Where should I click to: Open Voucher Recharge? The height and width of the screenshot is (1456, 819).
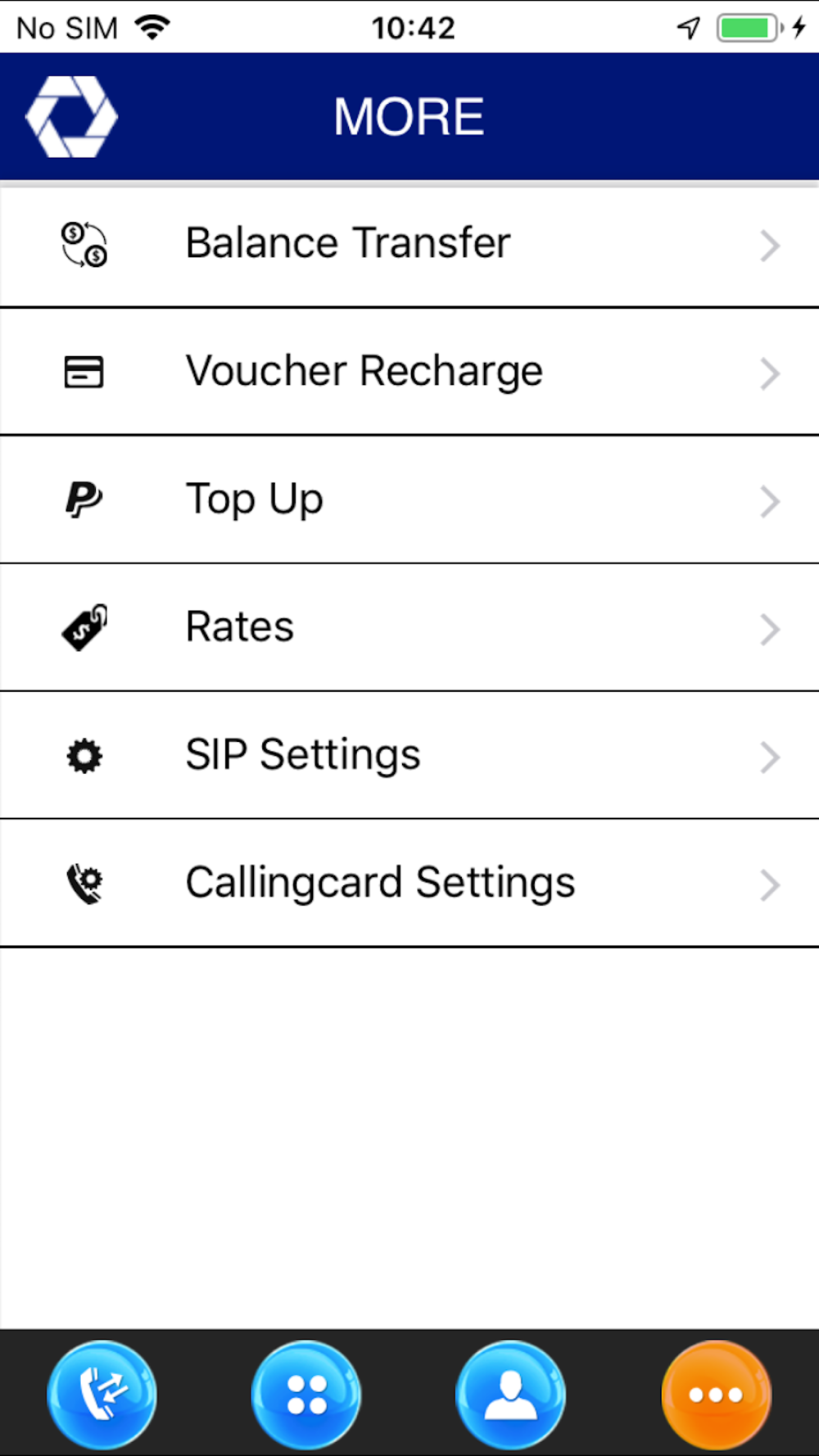click(x=409, y=372)
